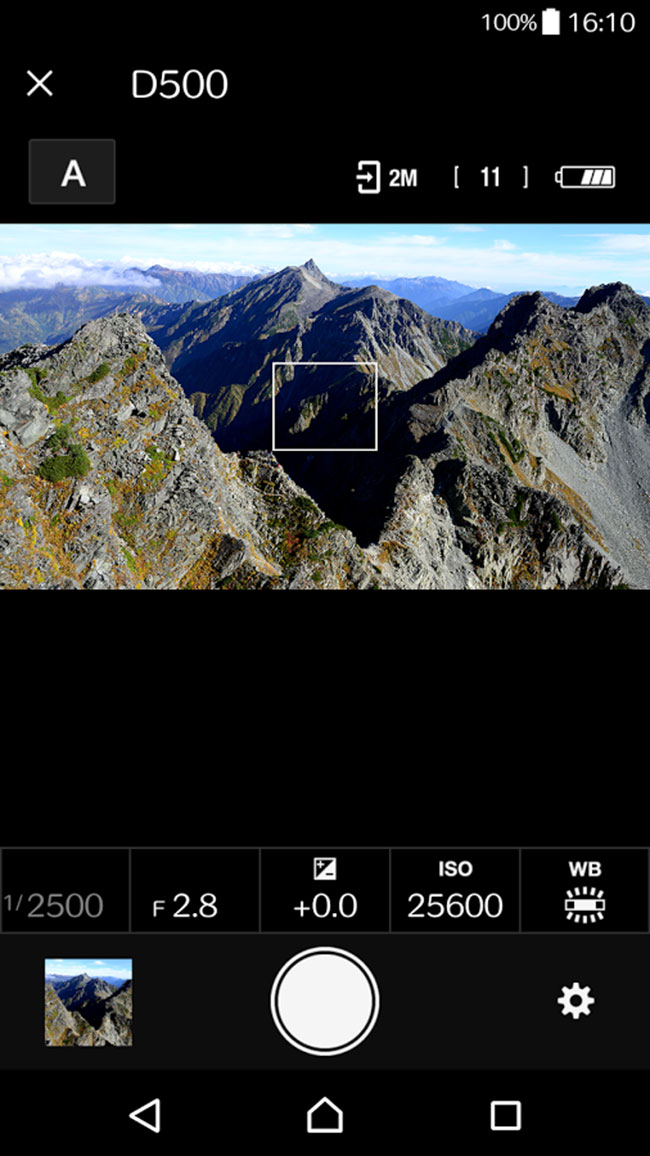Close the D500 remote shooting screen

[39, 84]
